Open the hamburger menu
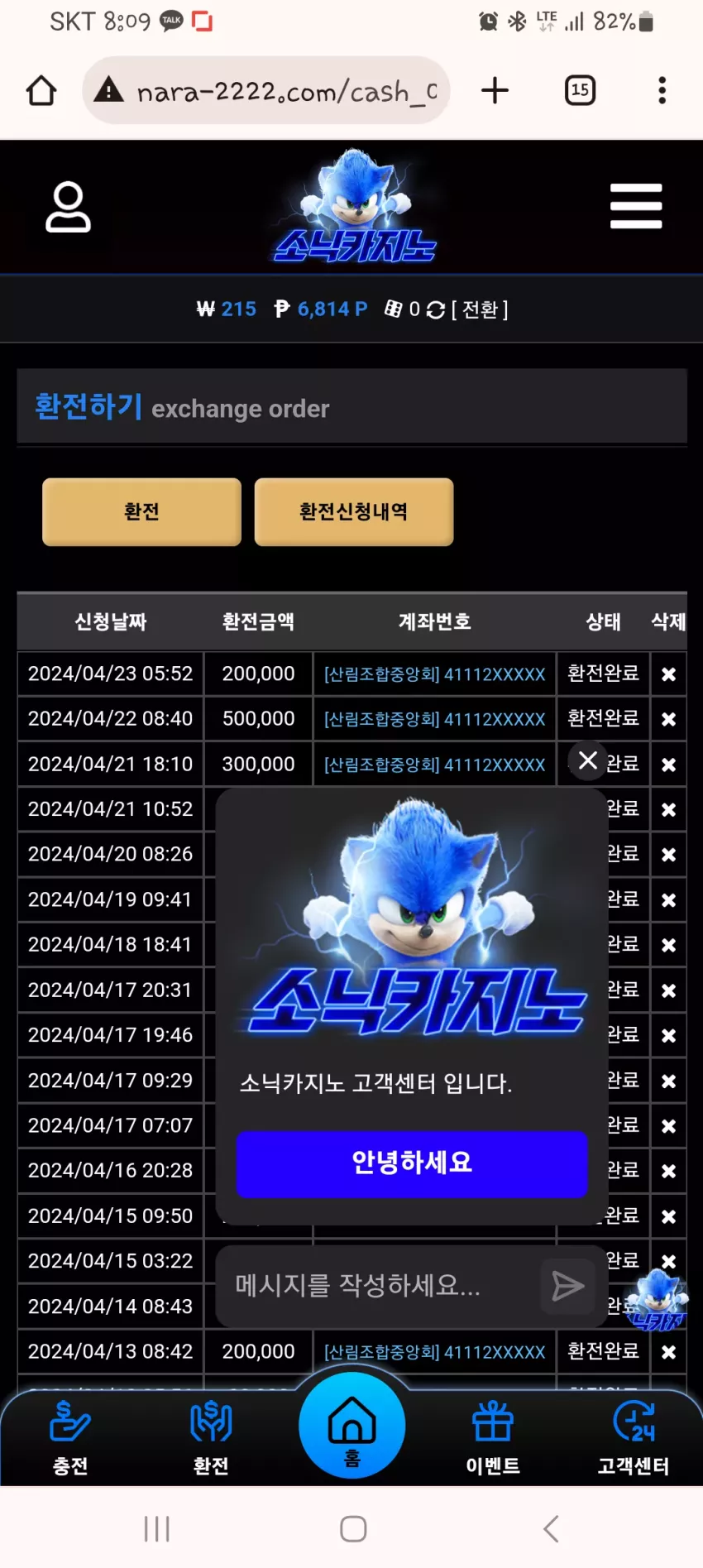The width and height of the screenshot is (703, 1568). click(x=635, y=206)
